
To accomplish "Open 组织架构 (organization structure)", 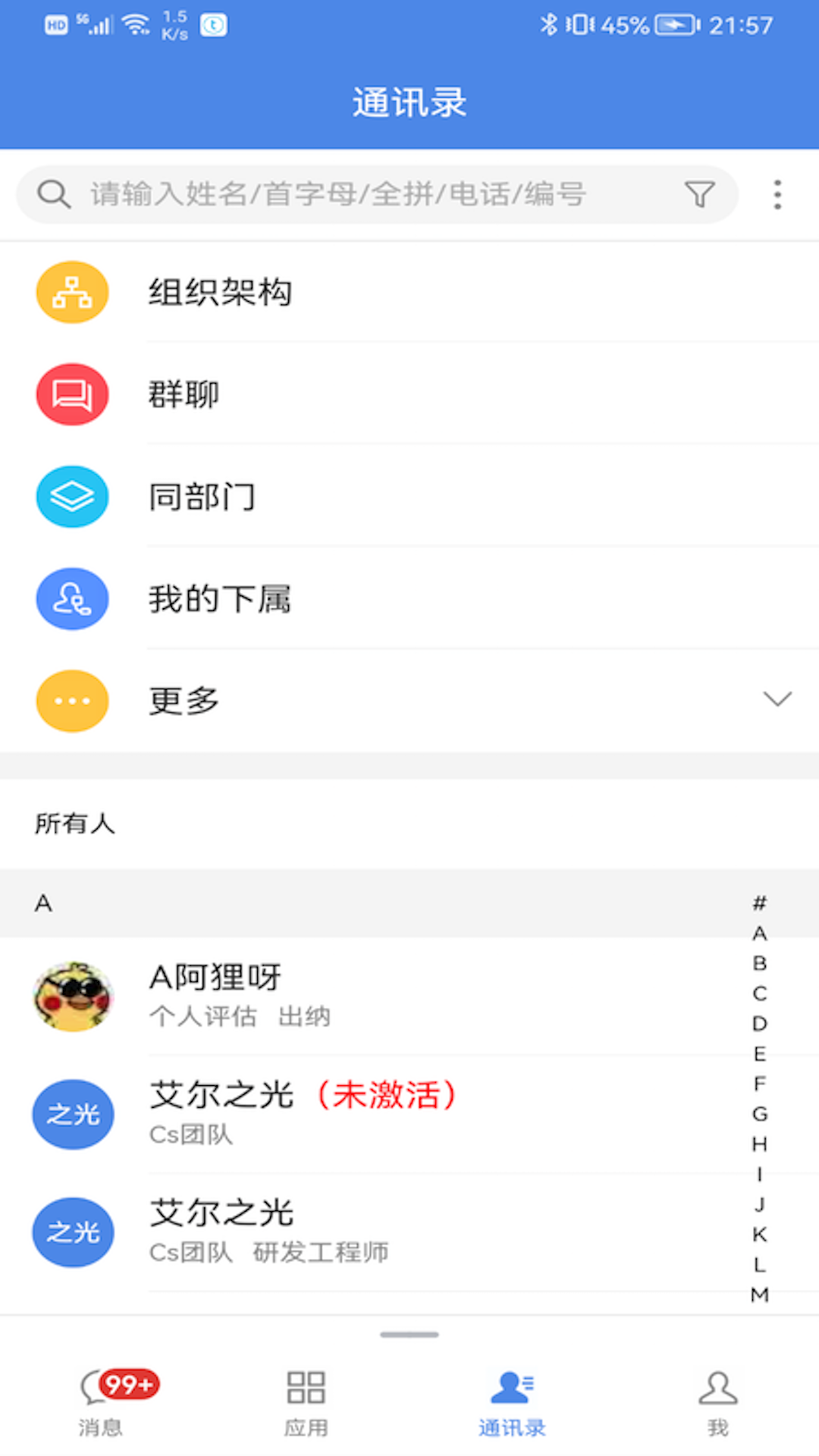I will click(x=409, y=293).
